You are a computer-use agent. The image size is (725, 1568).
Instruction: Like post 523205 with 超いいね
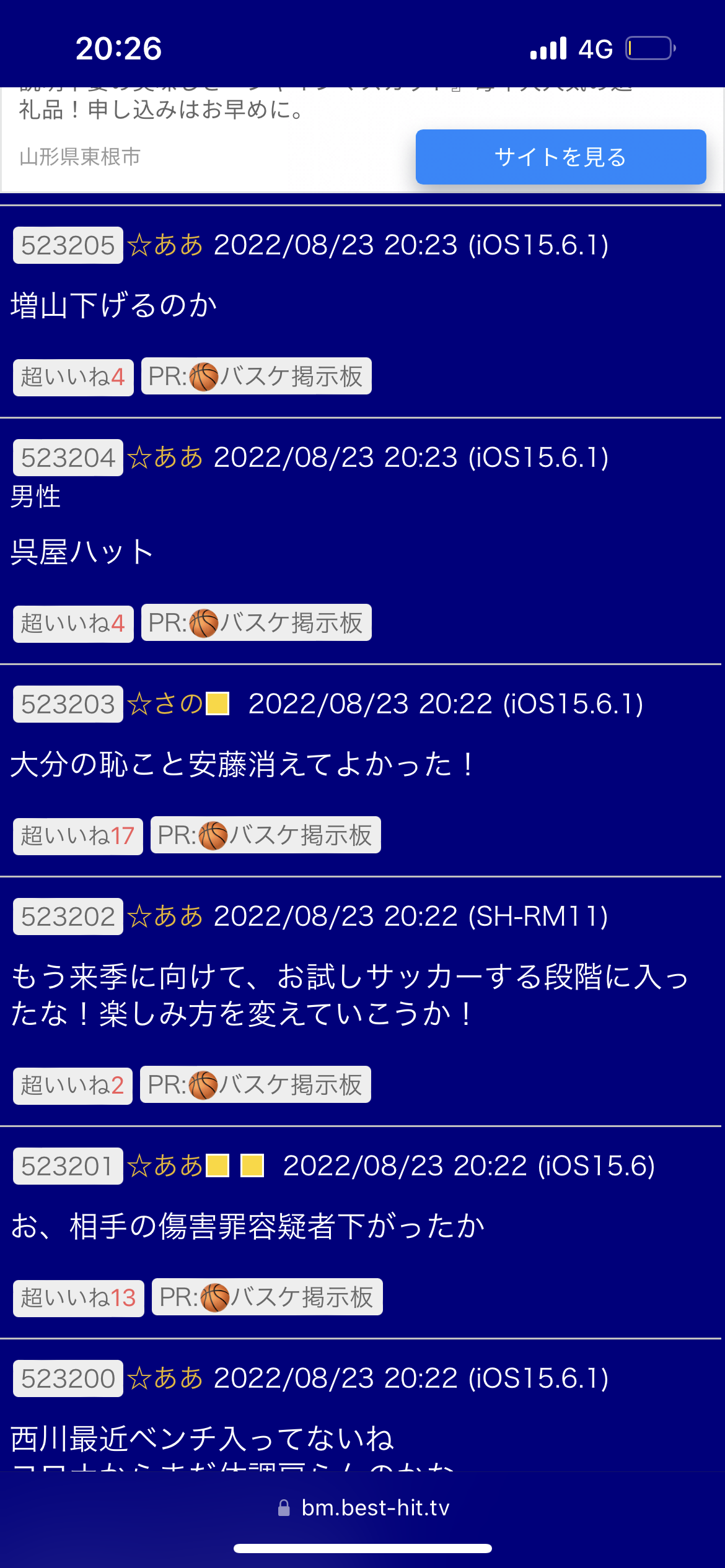click(x=73, y=377)
